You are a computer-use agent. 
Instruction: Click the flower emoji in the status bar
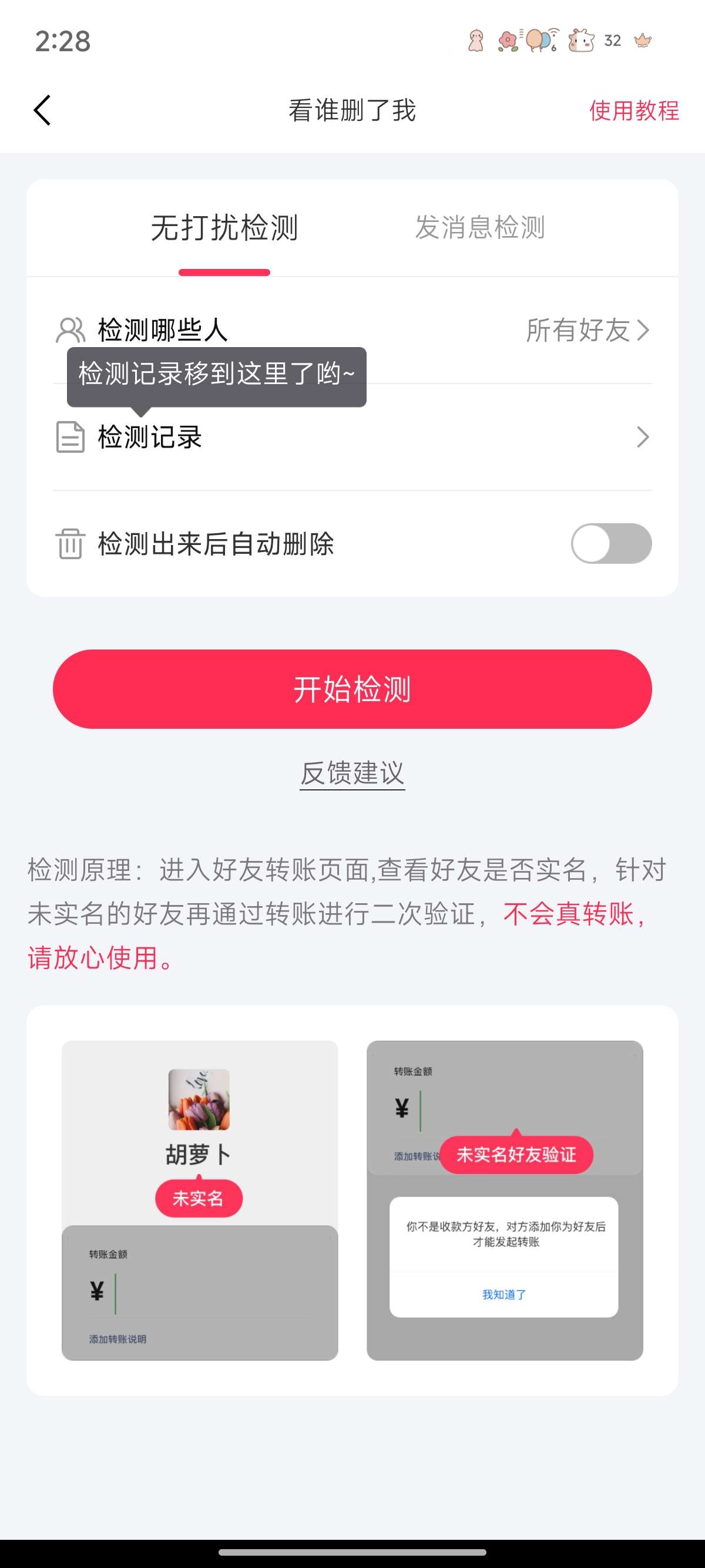(x=507, y=39)
